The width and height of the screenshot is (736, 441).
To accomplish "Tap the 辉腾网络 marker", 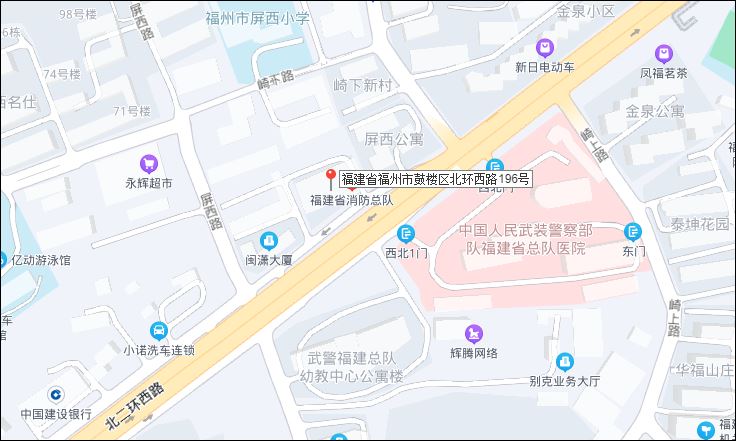I will pos(473,332).
